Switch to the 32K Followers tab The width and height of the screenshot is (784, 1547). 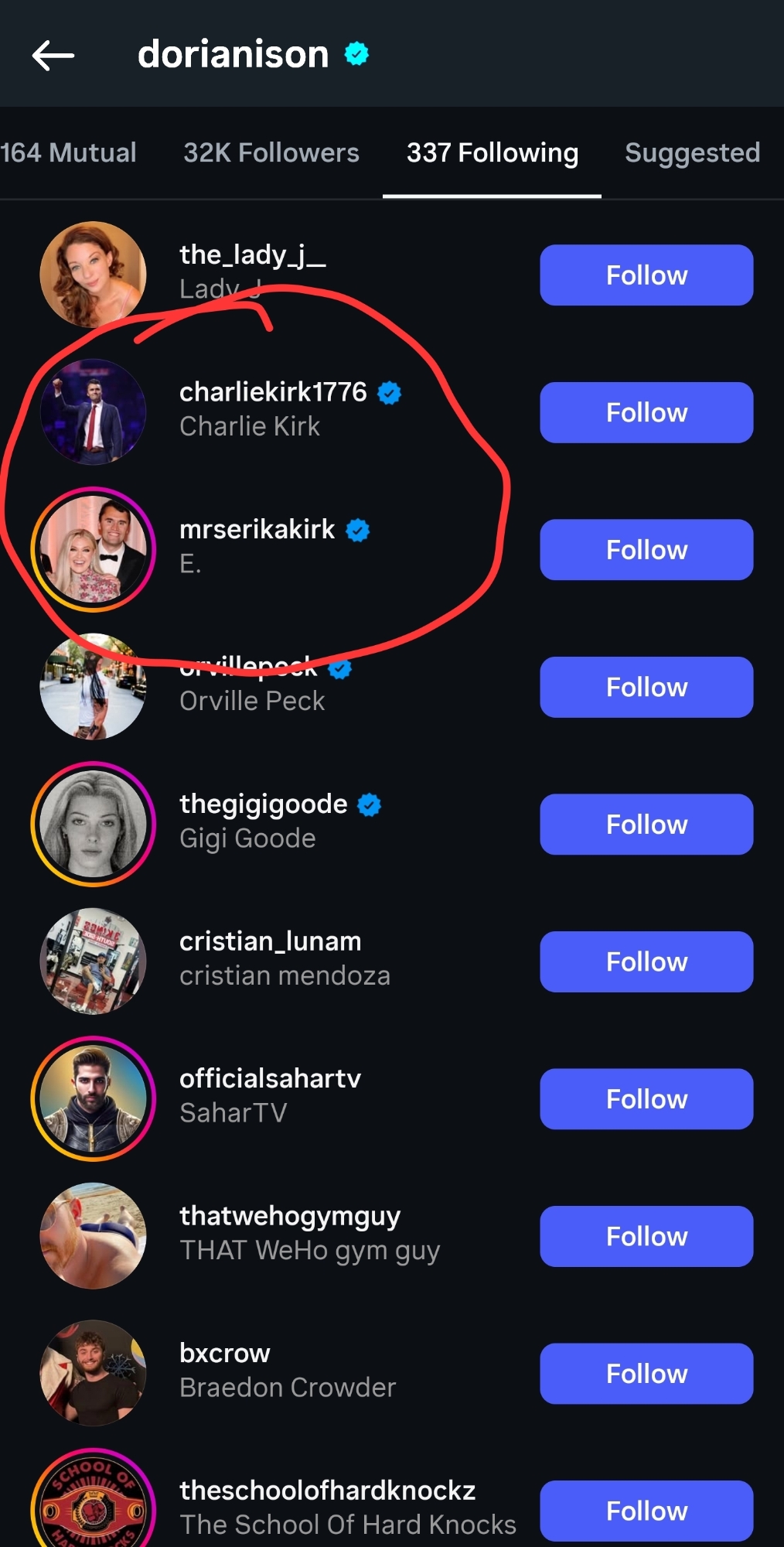tap(271, 152)
